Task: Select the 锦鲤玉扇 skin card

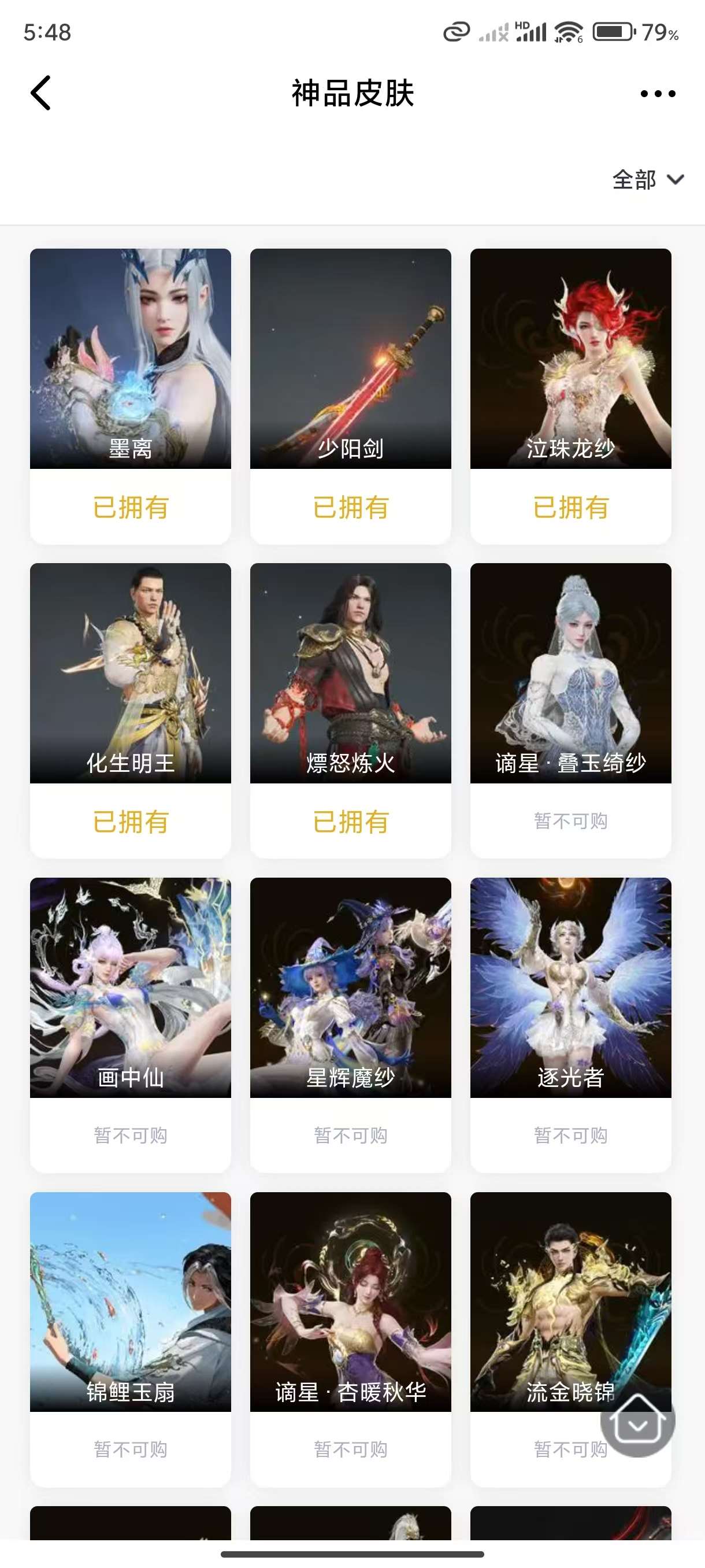Action: click(x=130, y=1301)
